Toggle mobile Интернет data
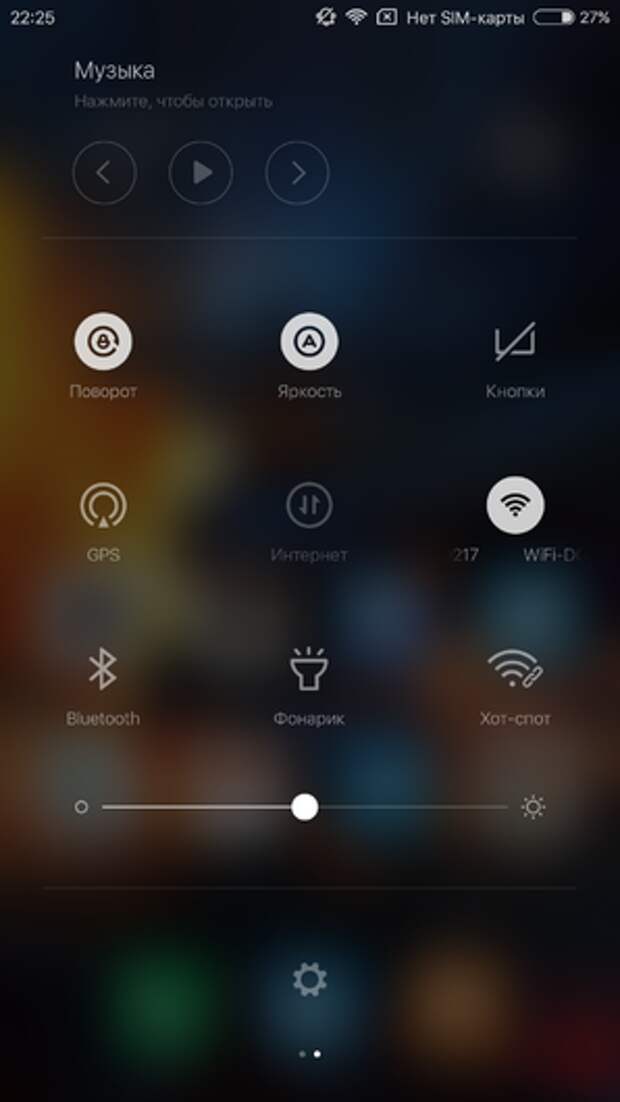 point(309,506)
